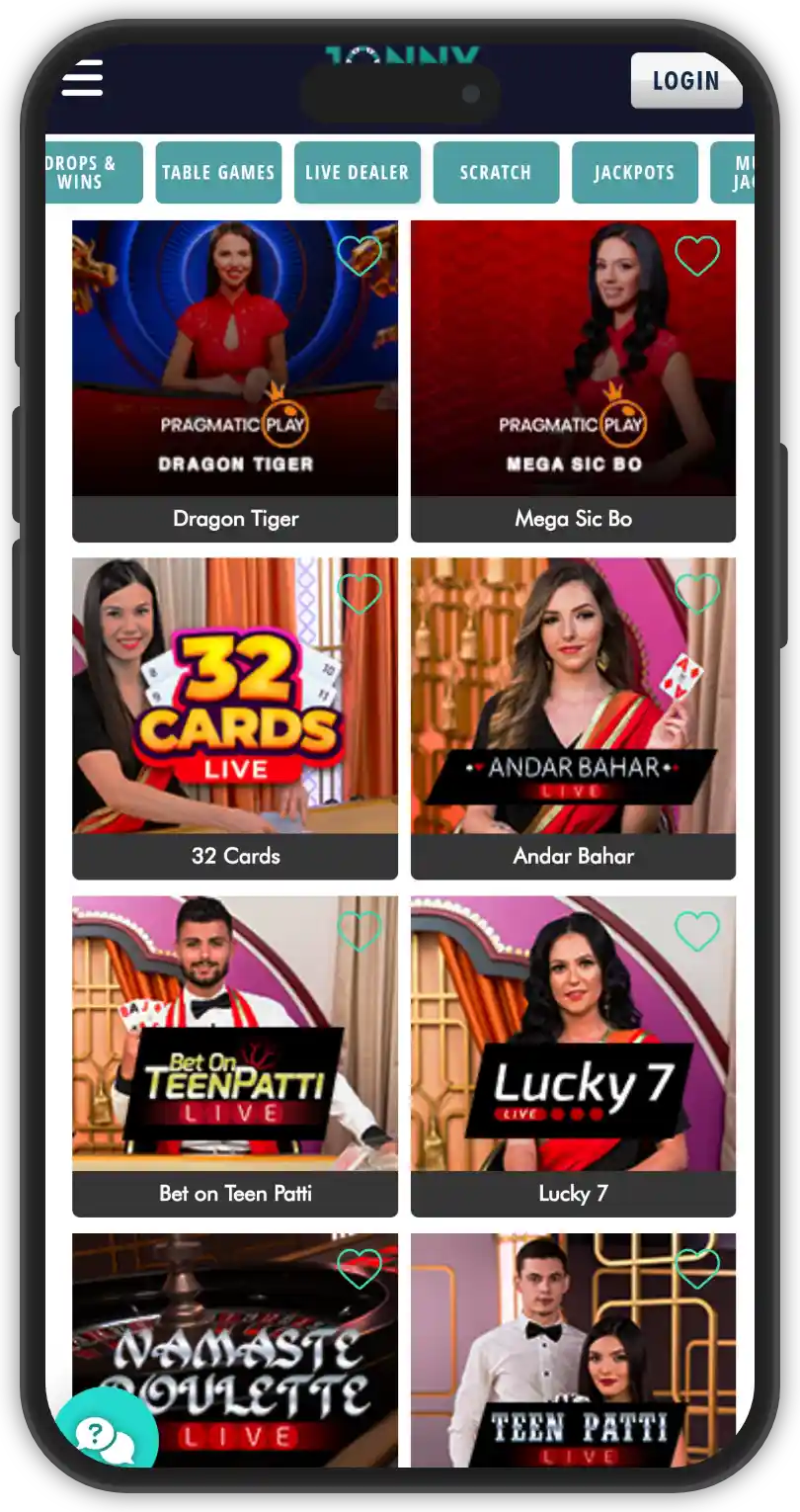Screen dimensions: 800x1512
Task: Tap the LOGIN button
Action: [685, 81]
